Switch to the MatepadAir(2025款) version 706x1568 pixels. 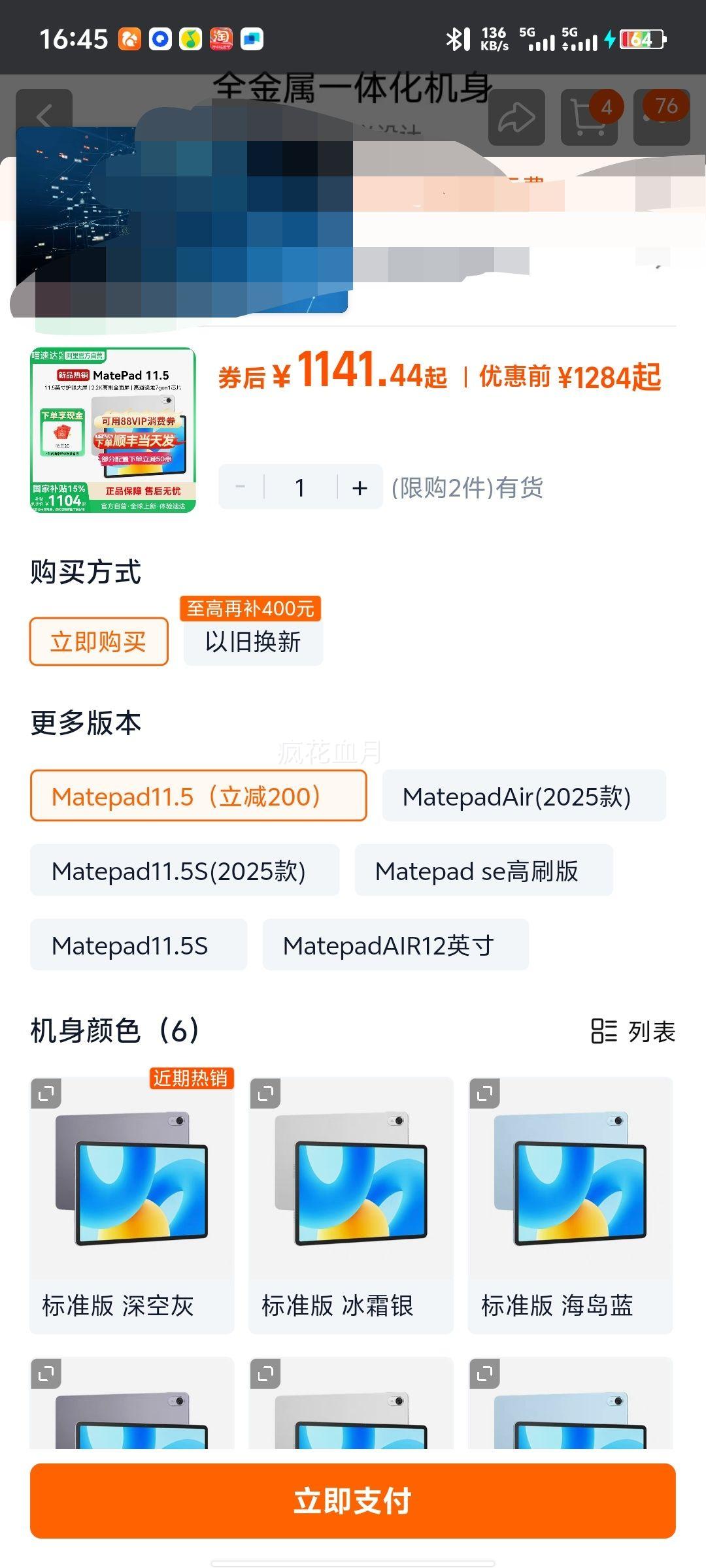tap(523, 796)
